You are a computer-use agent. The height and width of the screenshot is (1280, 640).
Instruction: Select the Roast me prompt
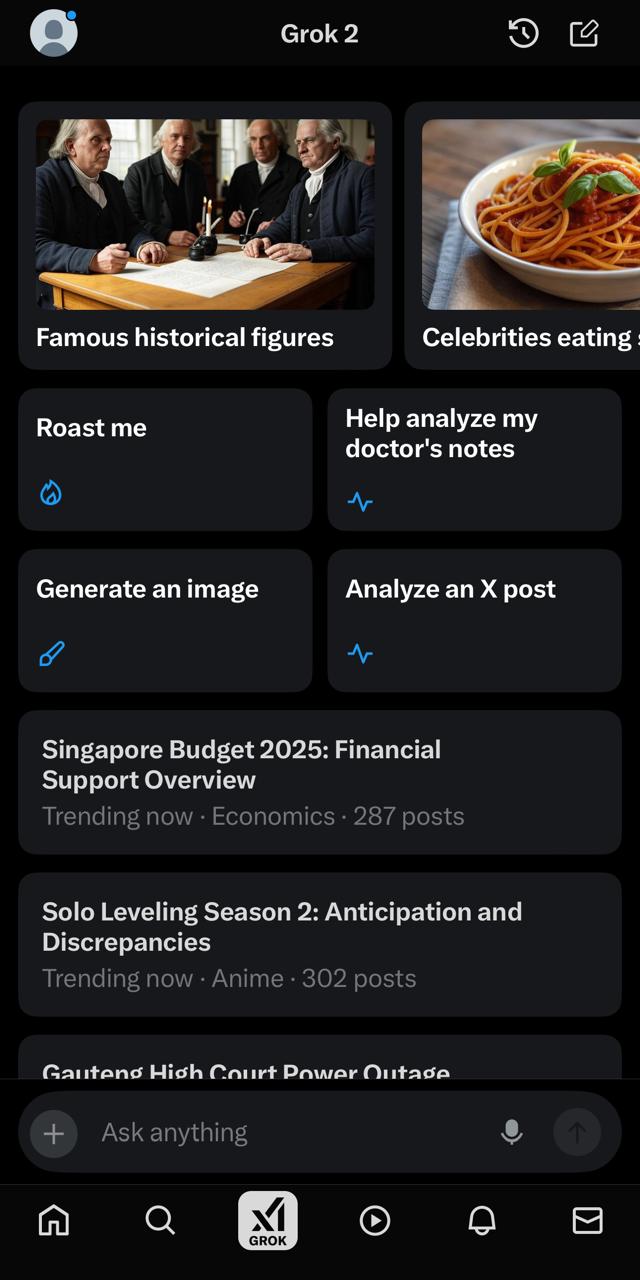pos(165,459)
